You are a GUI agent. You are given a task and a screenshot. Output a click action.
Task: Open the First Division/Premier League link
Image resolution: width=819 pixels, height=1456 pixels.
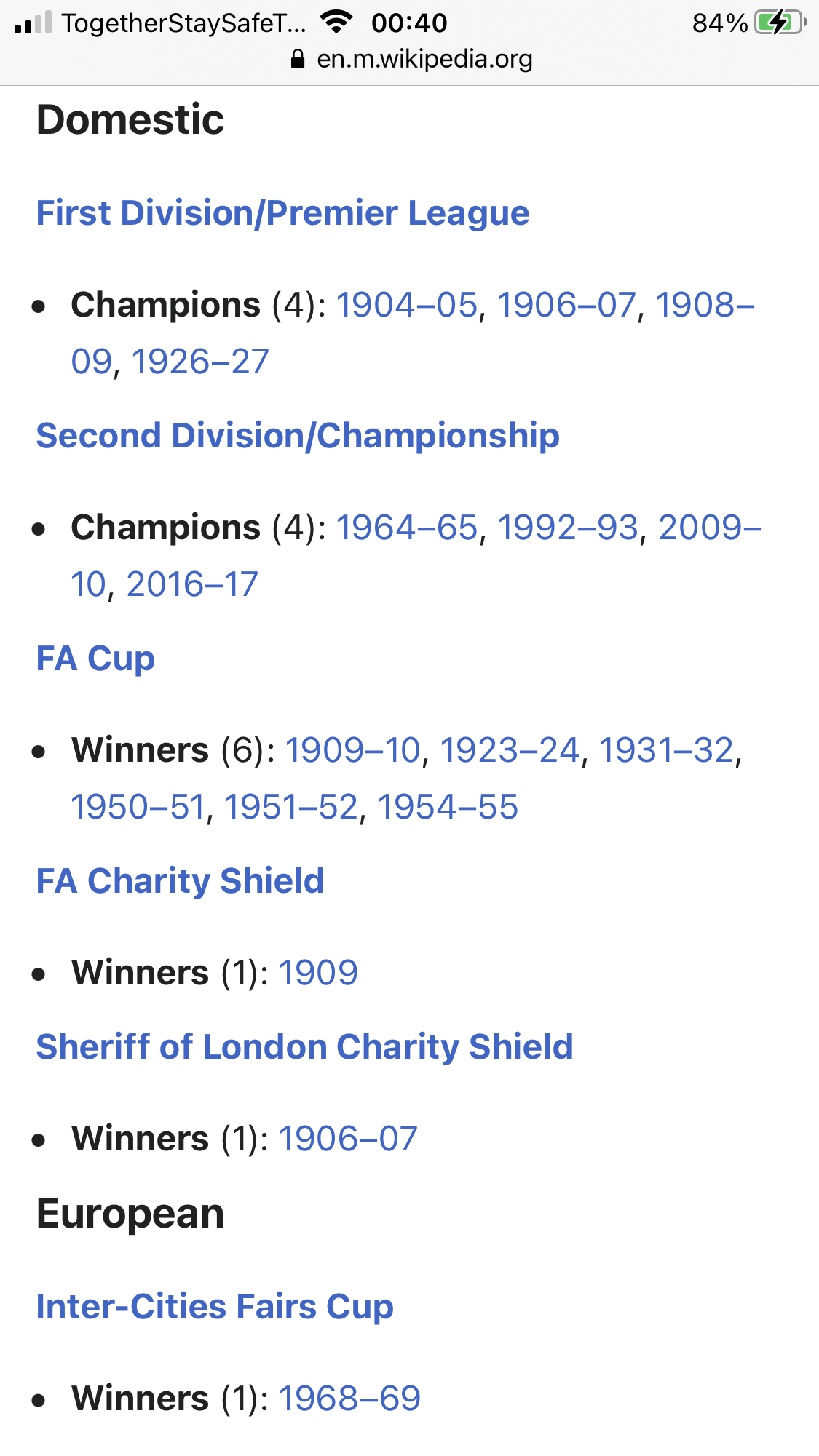(x=282, y=213)
